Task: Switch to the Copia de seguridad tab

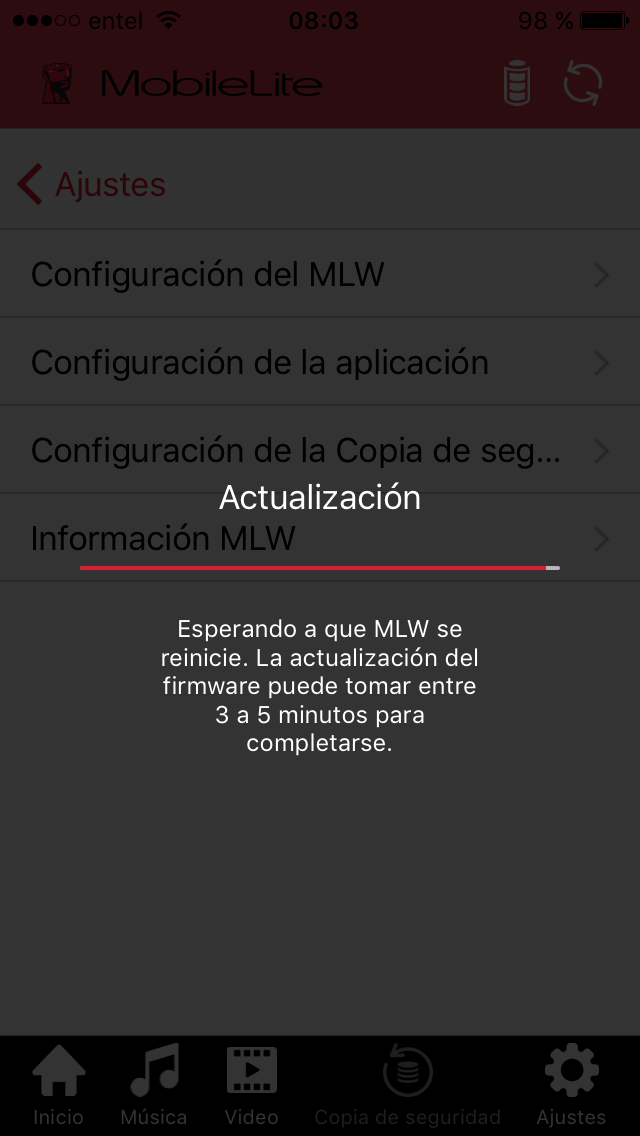Action: (407, 1085)
